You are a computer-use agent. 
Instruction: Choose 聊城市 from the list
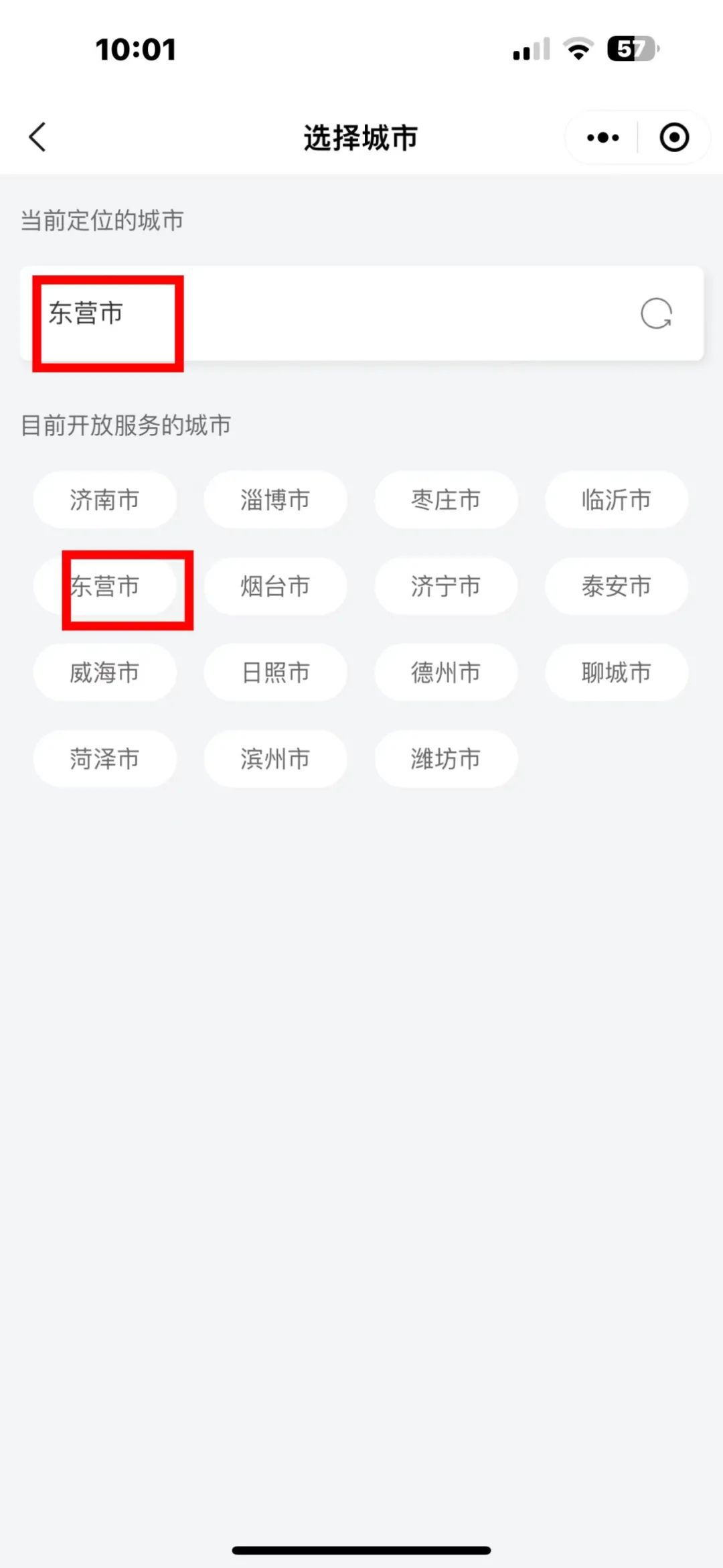[616, 672]
